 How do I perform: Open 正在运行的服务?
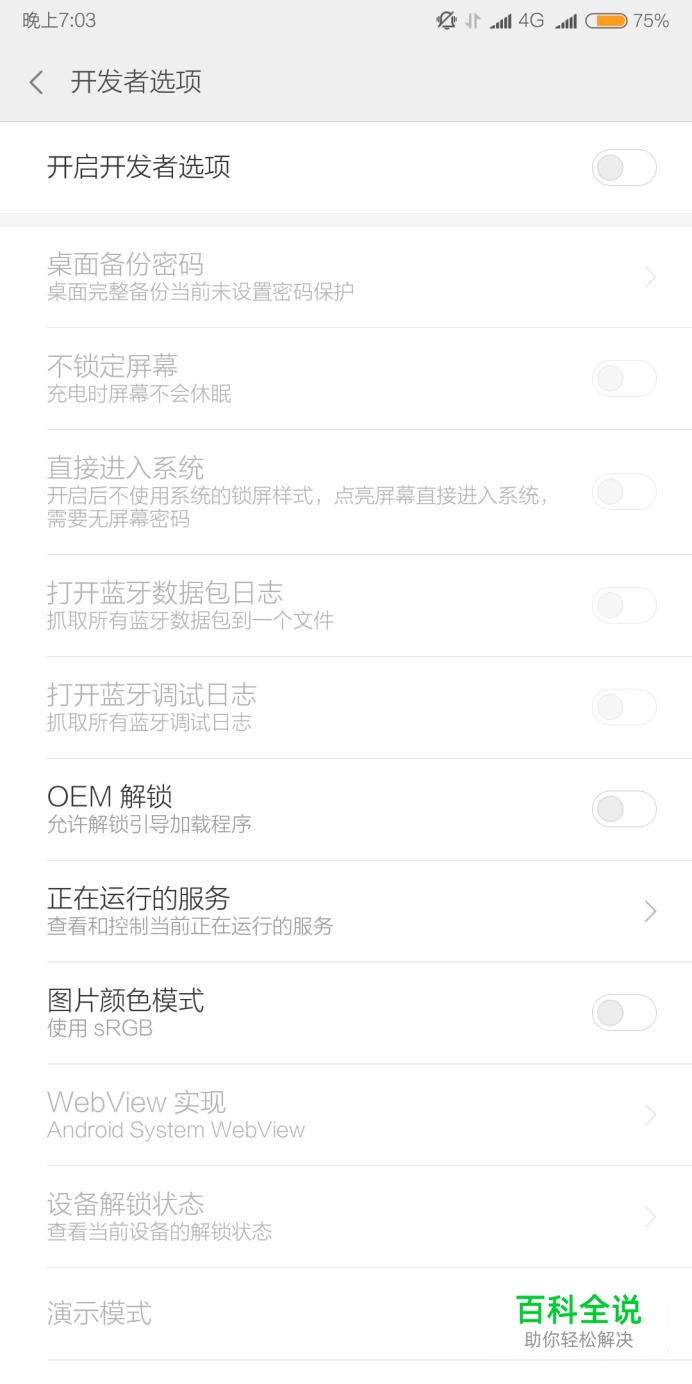346,911
